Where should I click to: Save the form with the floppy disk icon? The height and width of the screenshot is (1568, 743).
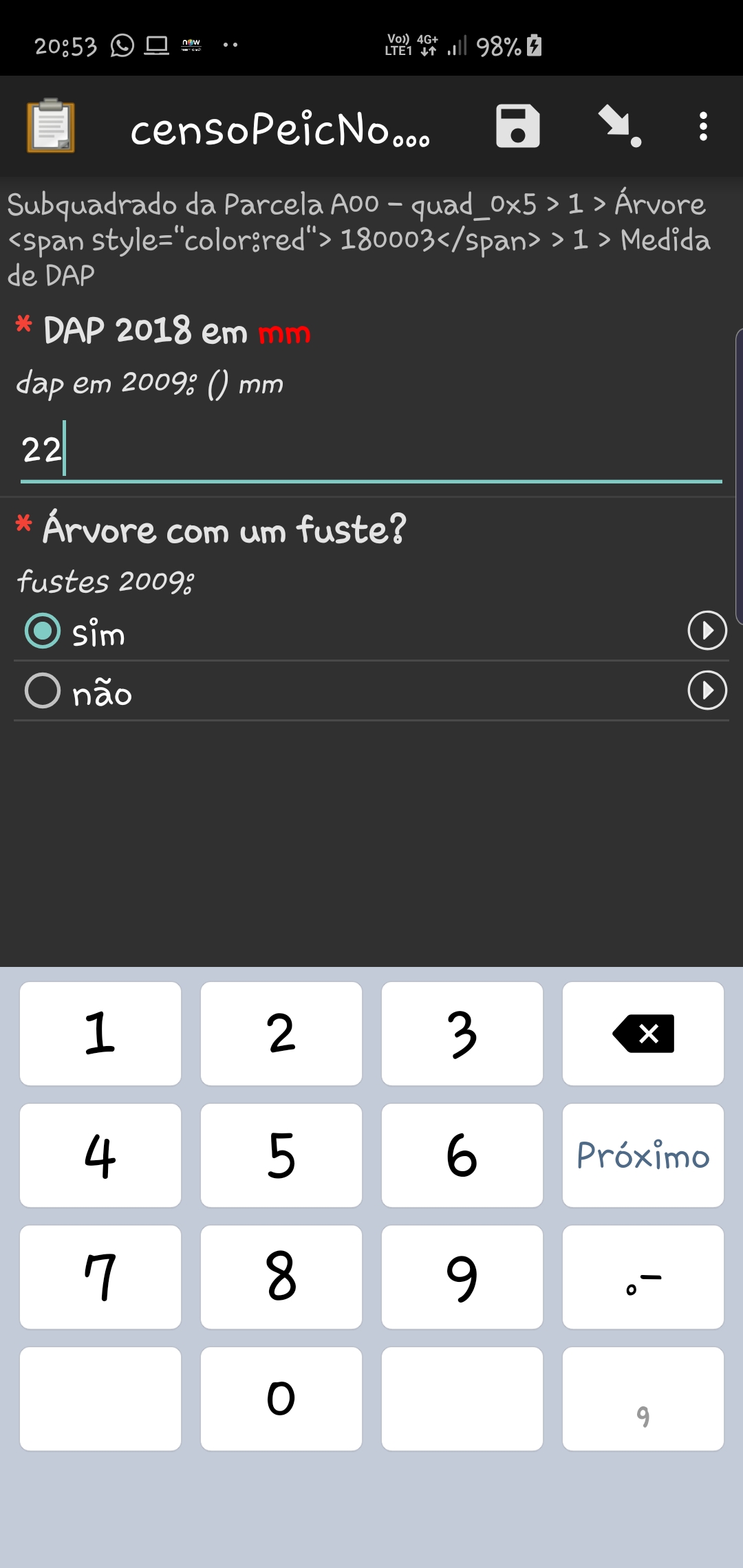517,127
